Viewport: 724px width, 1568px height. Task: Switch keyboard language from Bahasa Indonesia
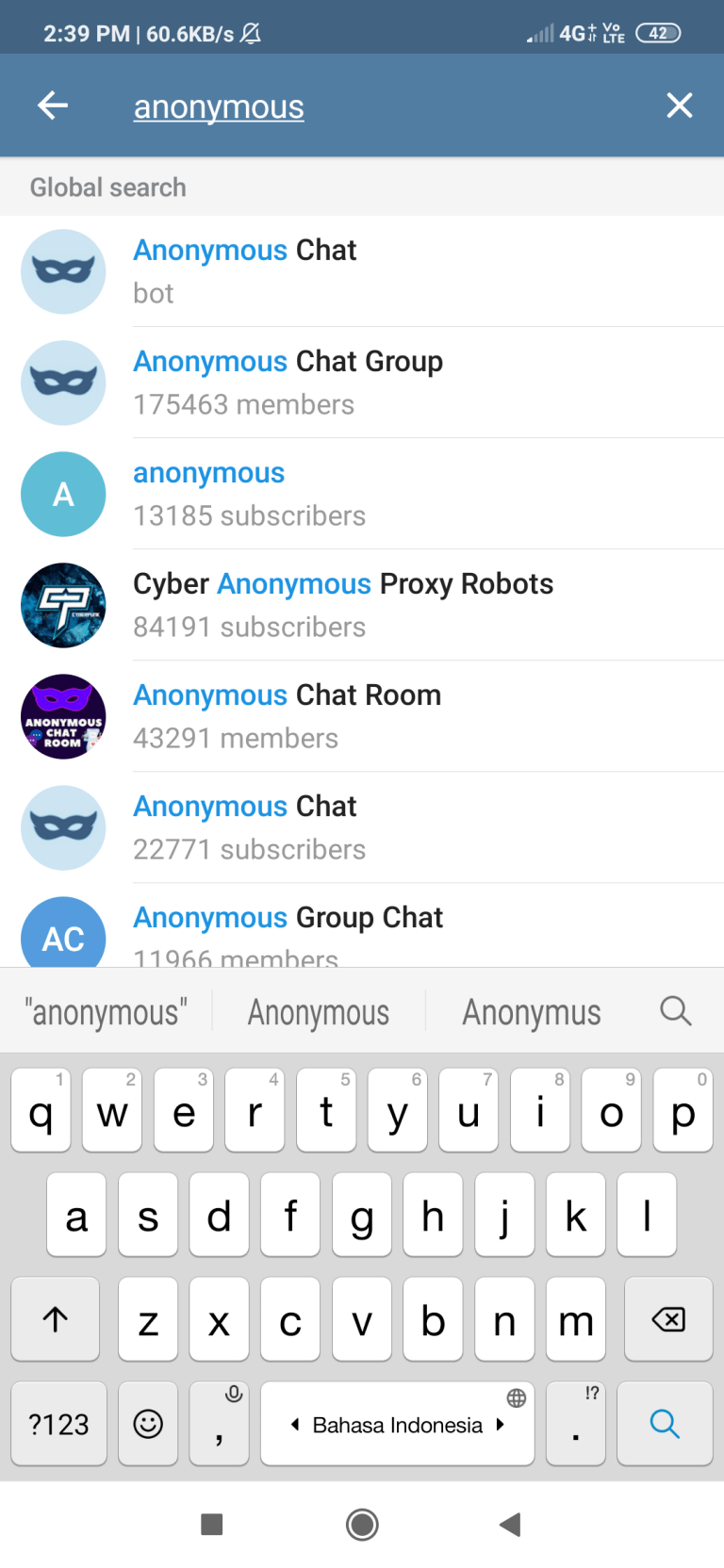(396, 1423)
